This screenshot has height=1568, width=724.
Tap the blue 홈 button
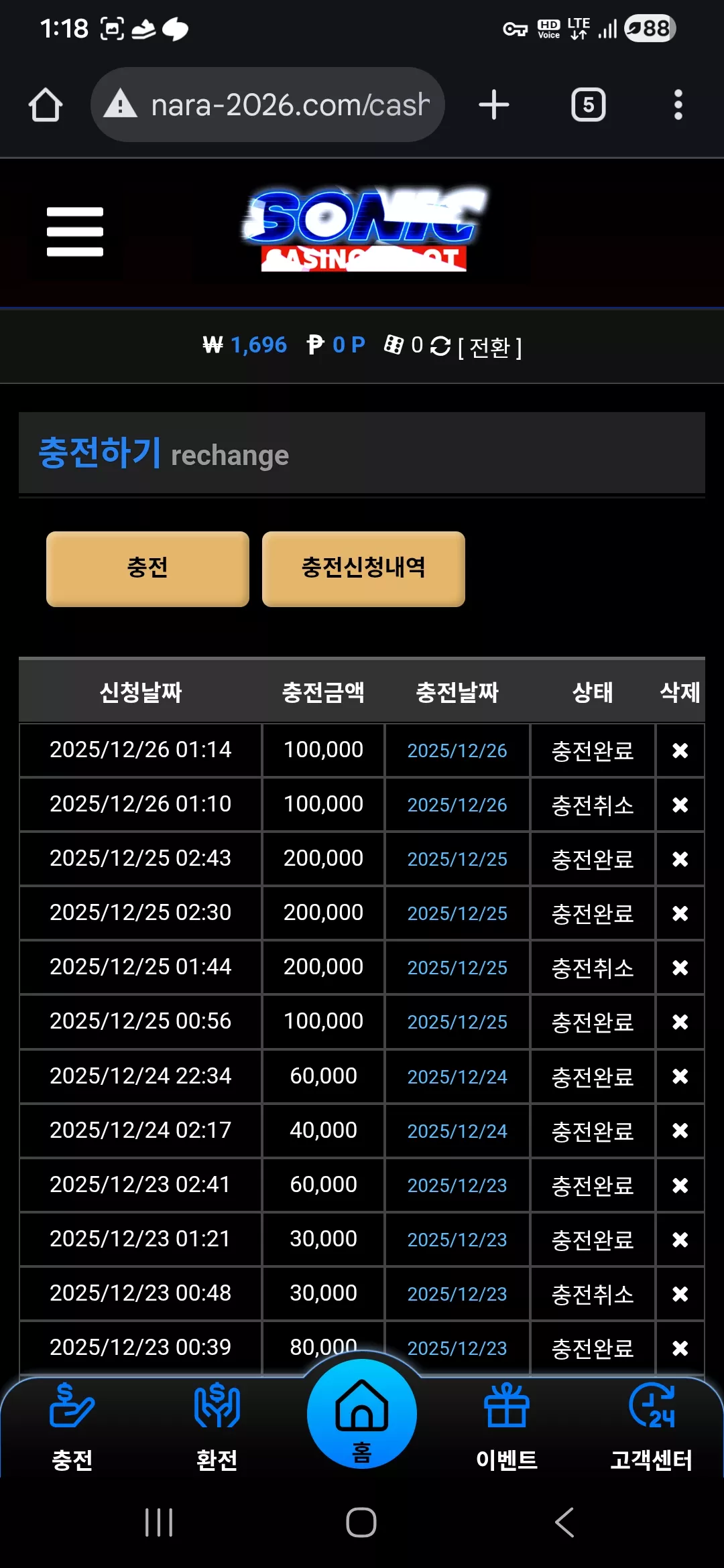pos(362,1414)
